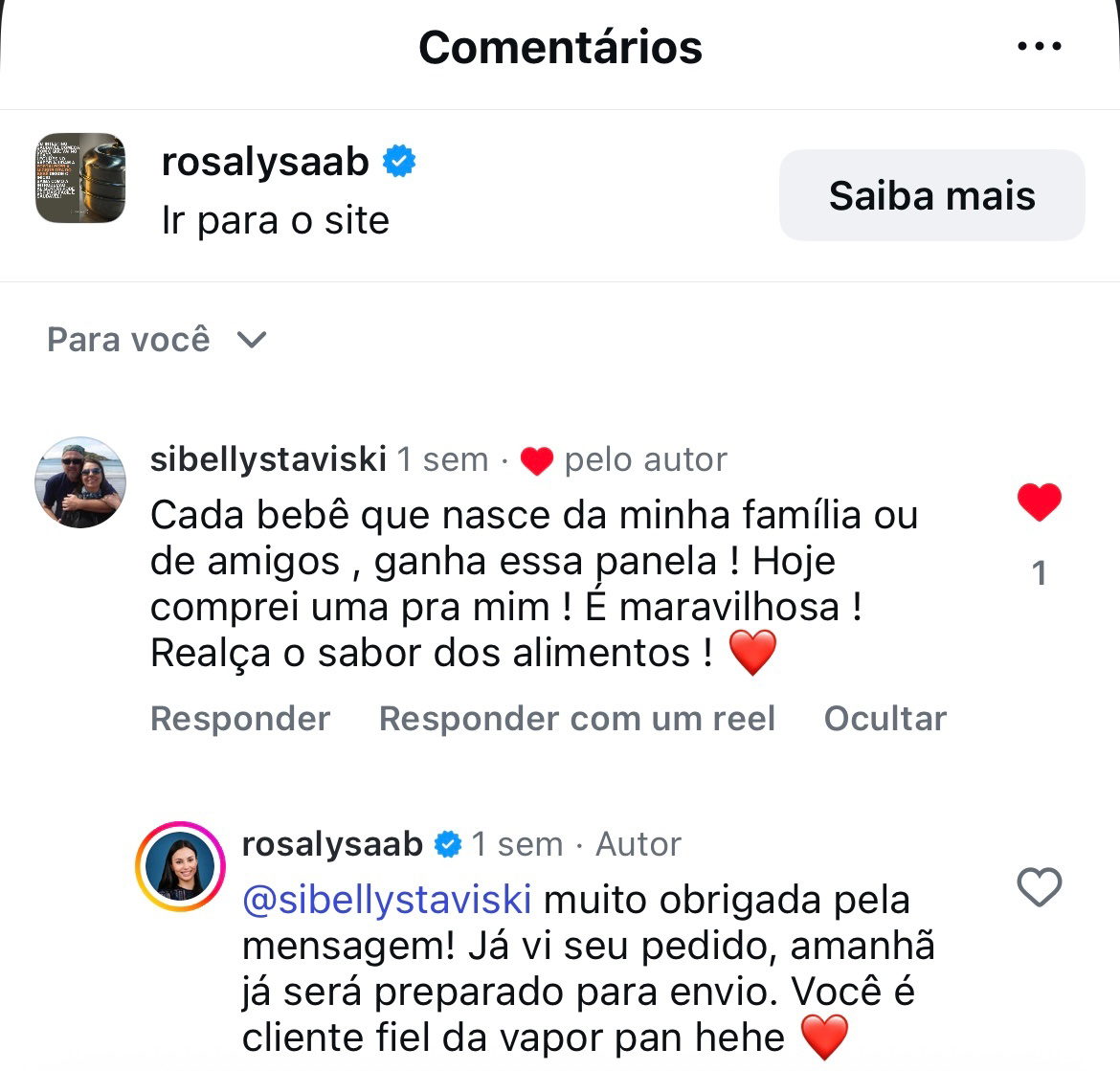Tap Responder under sibellystaviski's comment
1120x1071 pixels.
coord(240,719)
